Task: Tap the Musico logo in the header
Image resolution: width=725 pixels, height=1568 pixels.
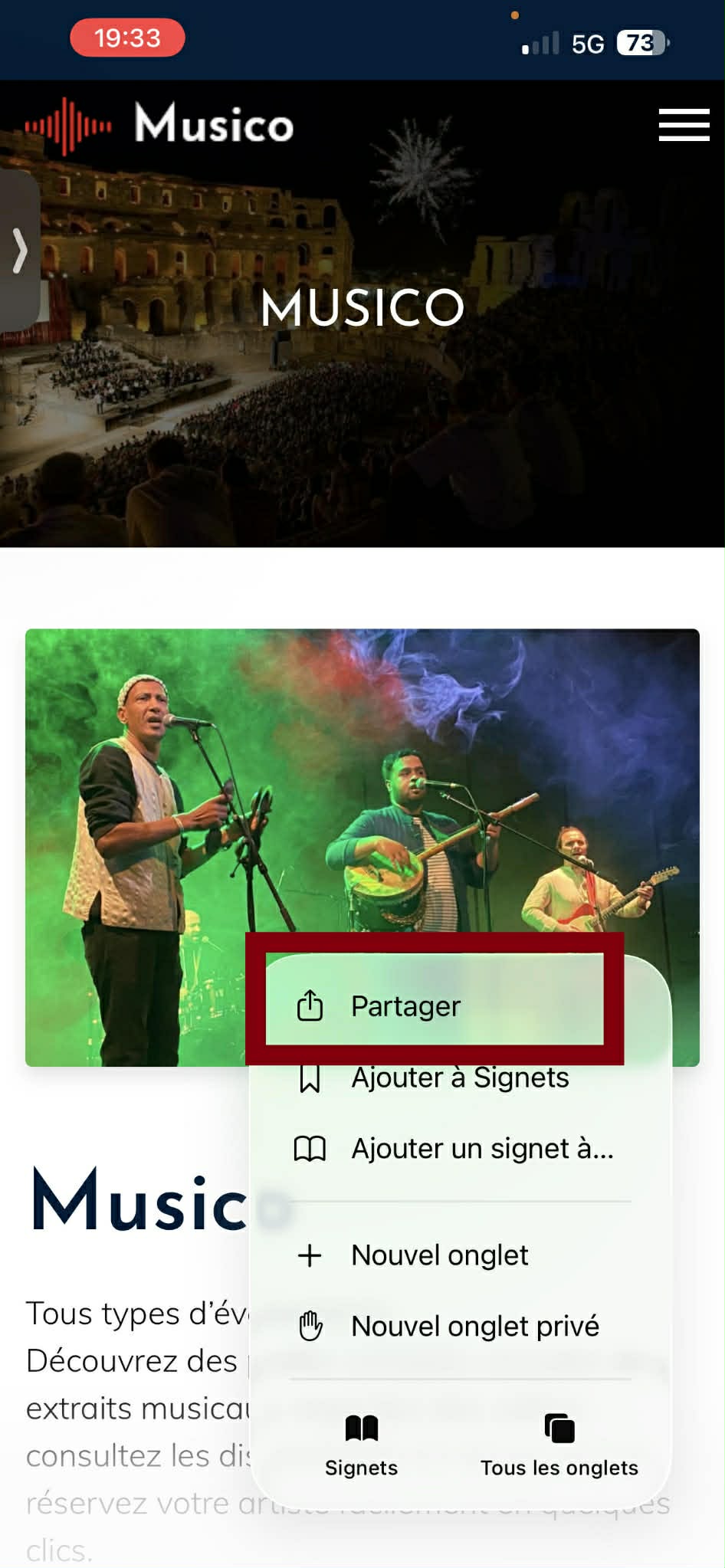Action: tap(159, 124)
